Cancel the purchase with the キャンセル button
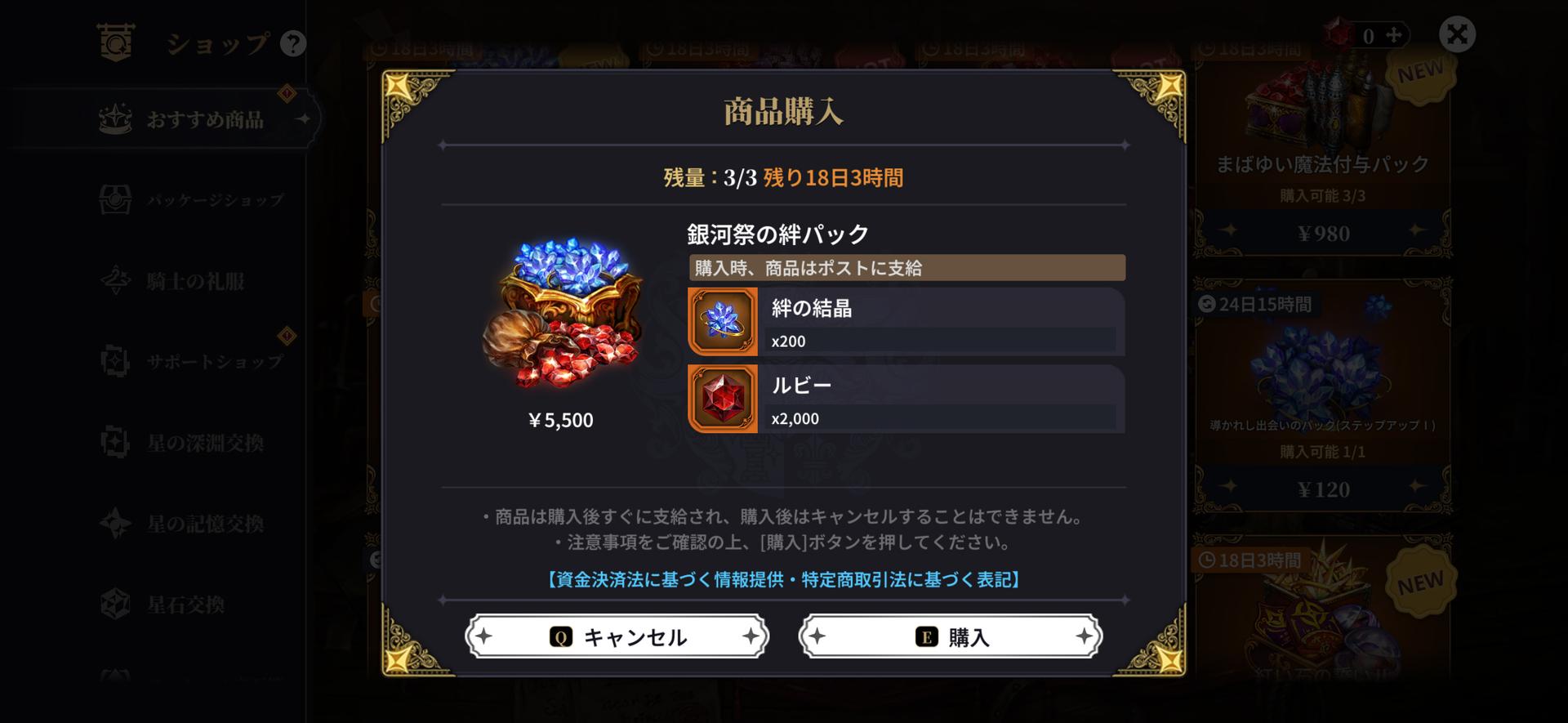 tap(617, 636)
